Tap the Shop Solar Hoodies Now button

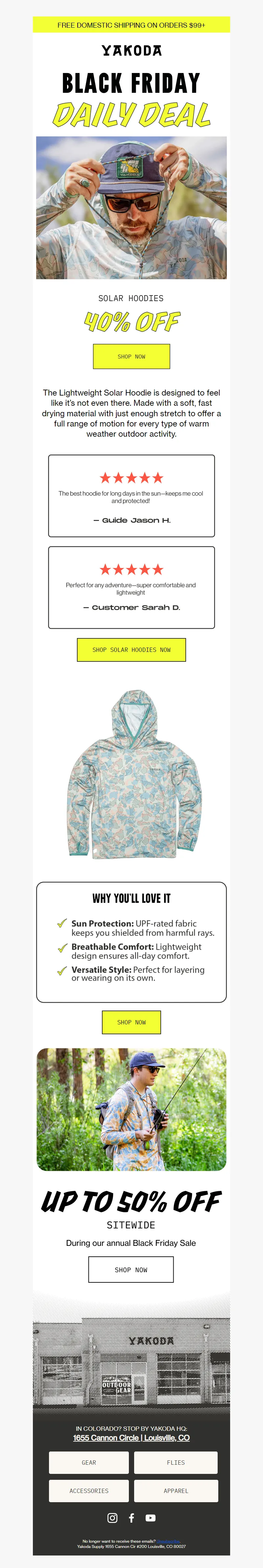pyautogui.click(x=131, y=650)
